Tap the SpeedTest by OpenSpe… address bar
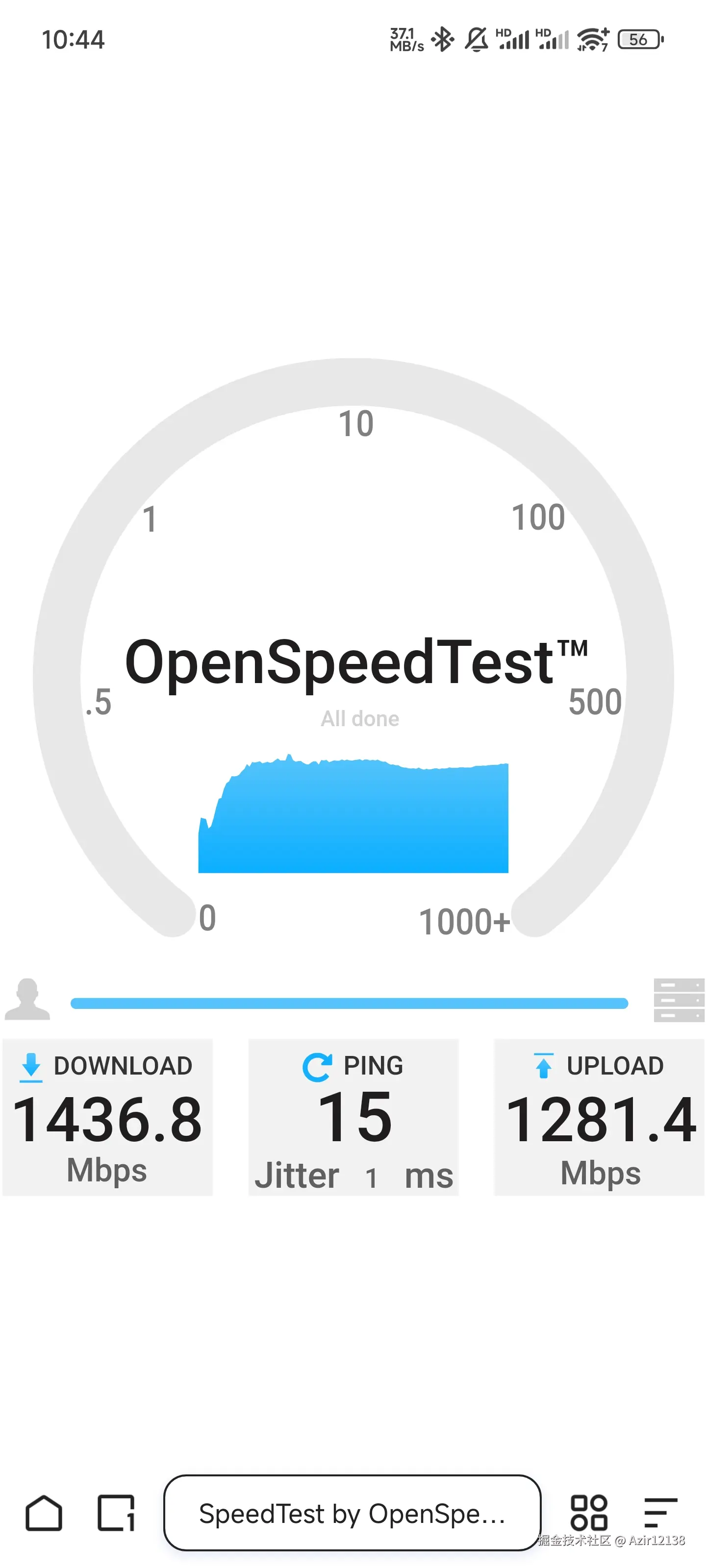The width and height of the screenshot is (706, 1568). click(352, 1513)
